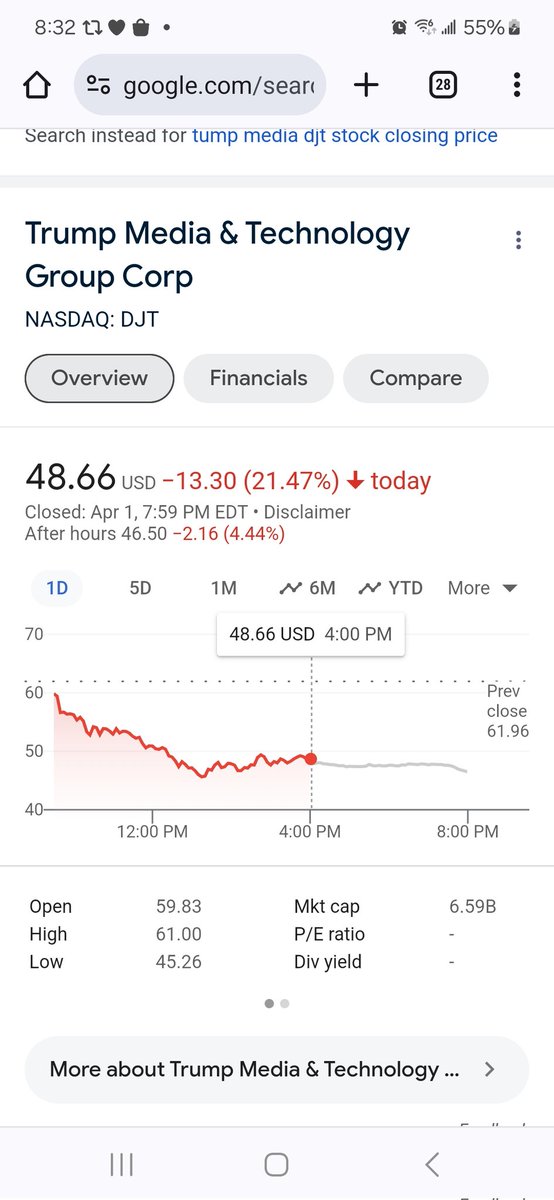Open the Compare chip
The height and width of the screenshot is (1200, 554).
[416, 378]
